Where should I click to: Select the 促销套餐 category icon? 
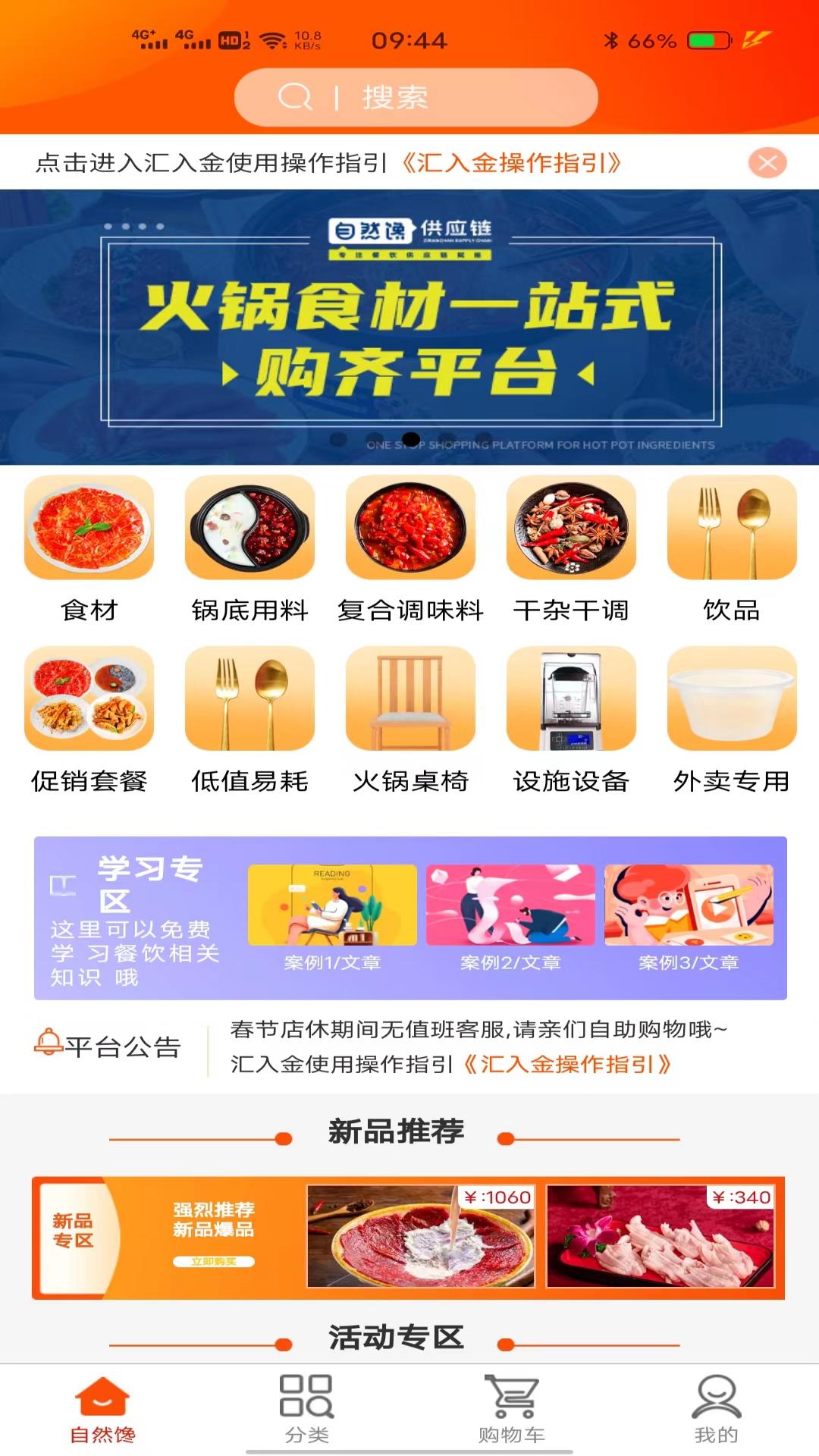tap(88, 700)
